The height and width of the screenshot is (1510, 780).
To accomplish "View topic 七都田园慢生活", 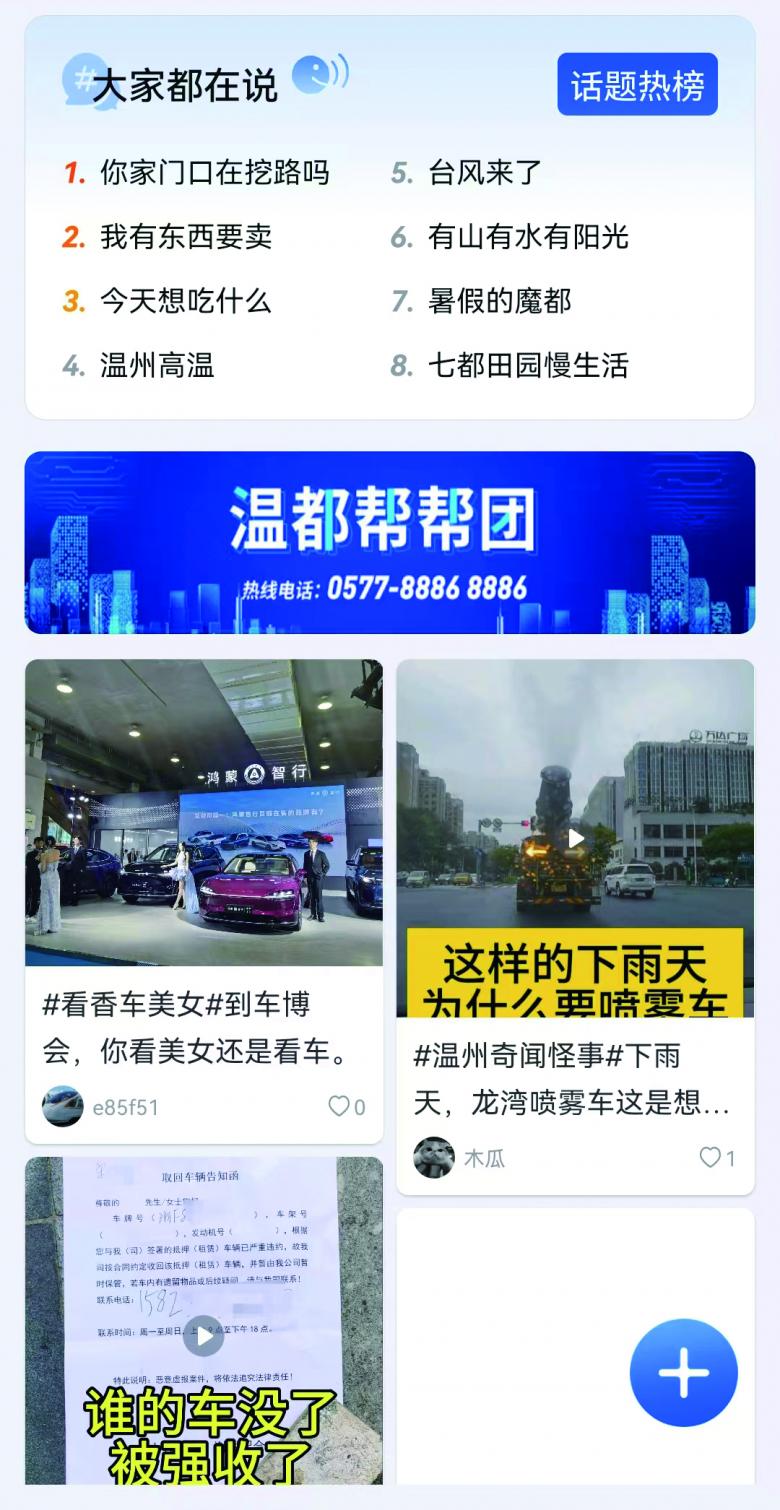I will tap(528, 366).
